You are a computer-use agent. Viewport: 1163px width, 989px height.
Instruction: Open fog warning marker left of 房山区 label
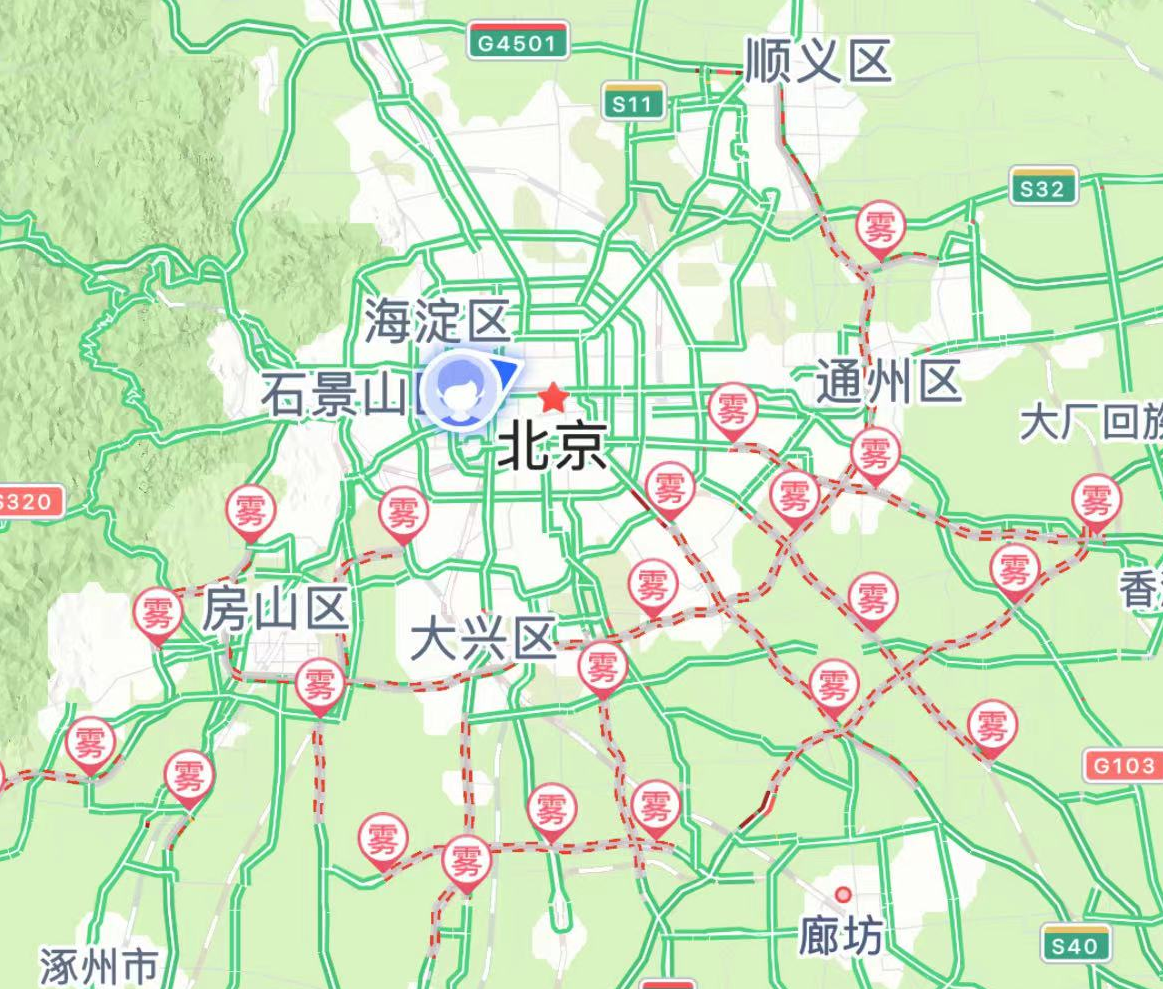coord(158,612)
